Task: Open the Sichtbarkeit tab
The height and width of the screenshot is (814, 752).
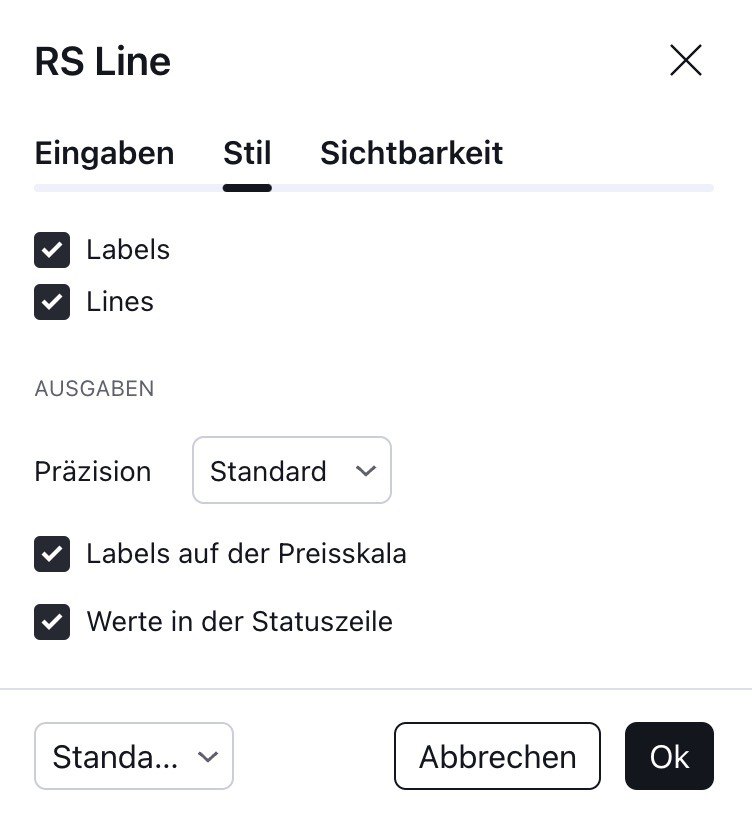Action: click(411, 153)
